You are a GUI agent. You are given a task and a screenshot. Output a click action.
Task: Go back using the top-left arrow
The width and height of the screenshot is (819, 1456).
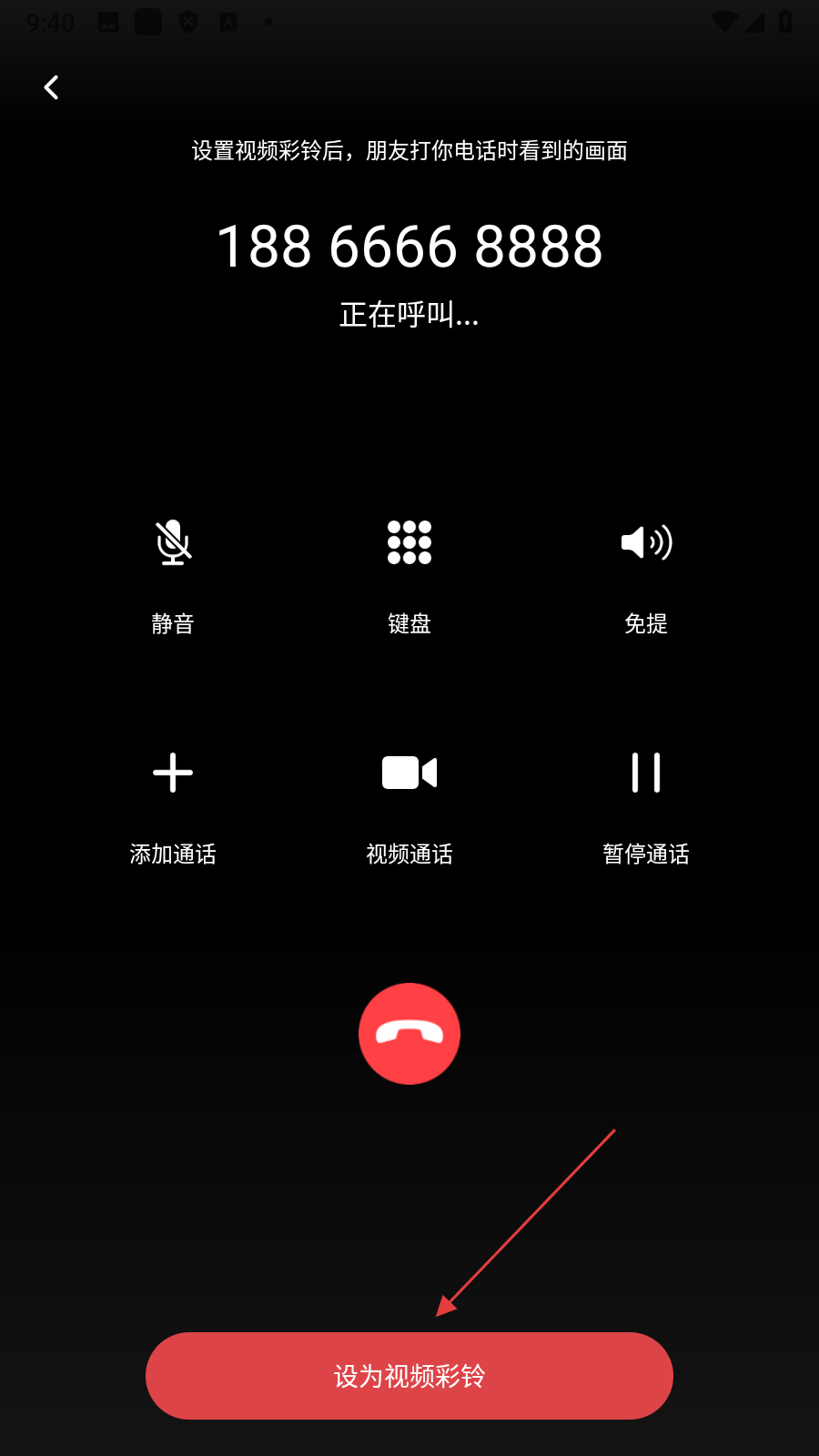point(52,87)
